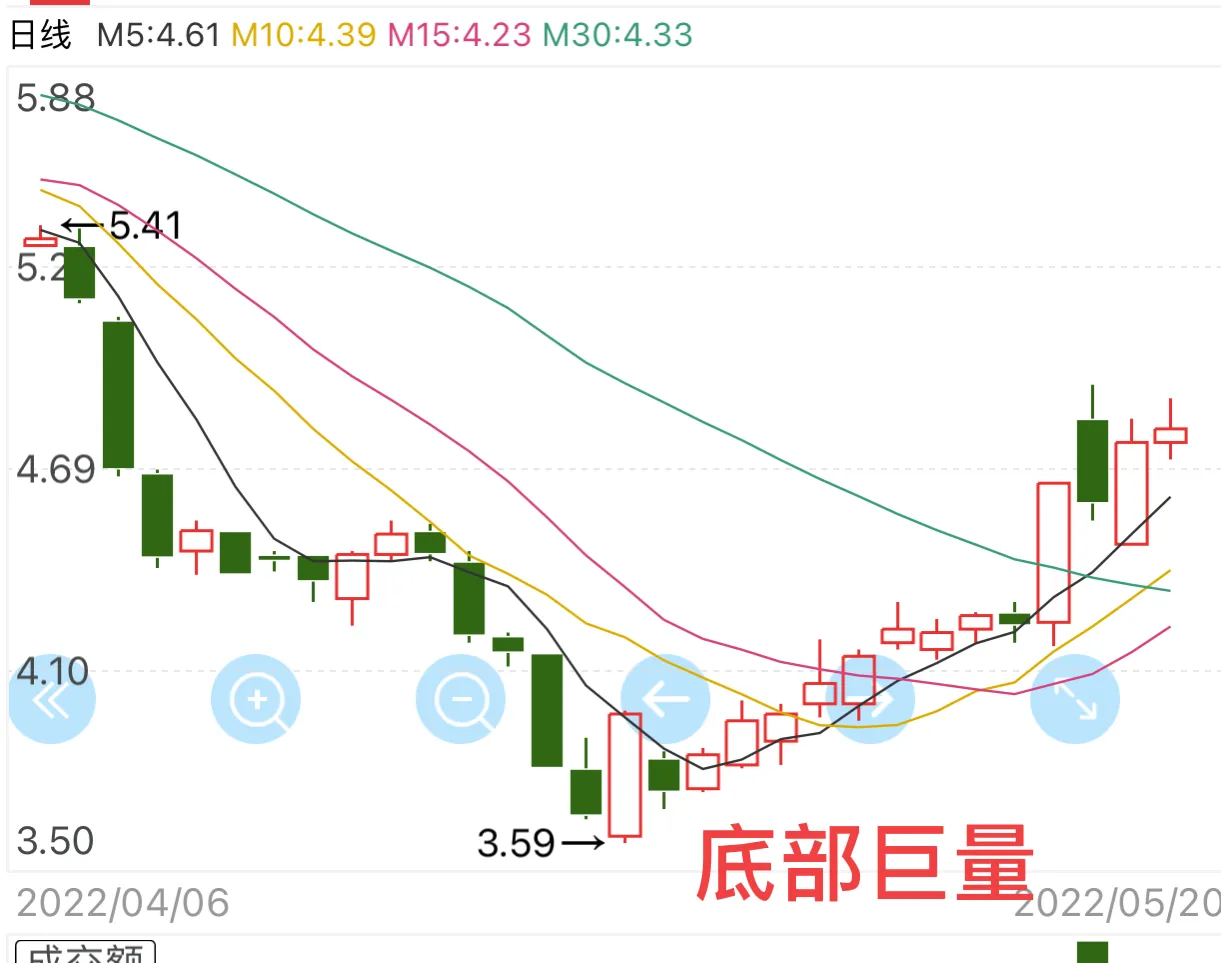The width and height of the screenshot is (1221, 963).
Task: Expand the chart to full screen
Action: [x=1075, y=700]
